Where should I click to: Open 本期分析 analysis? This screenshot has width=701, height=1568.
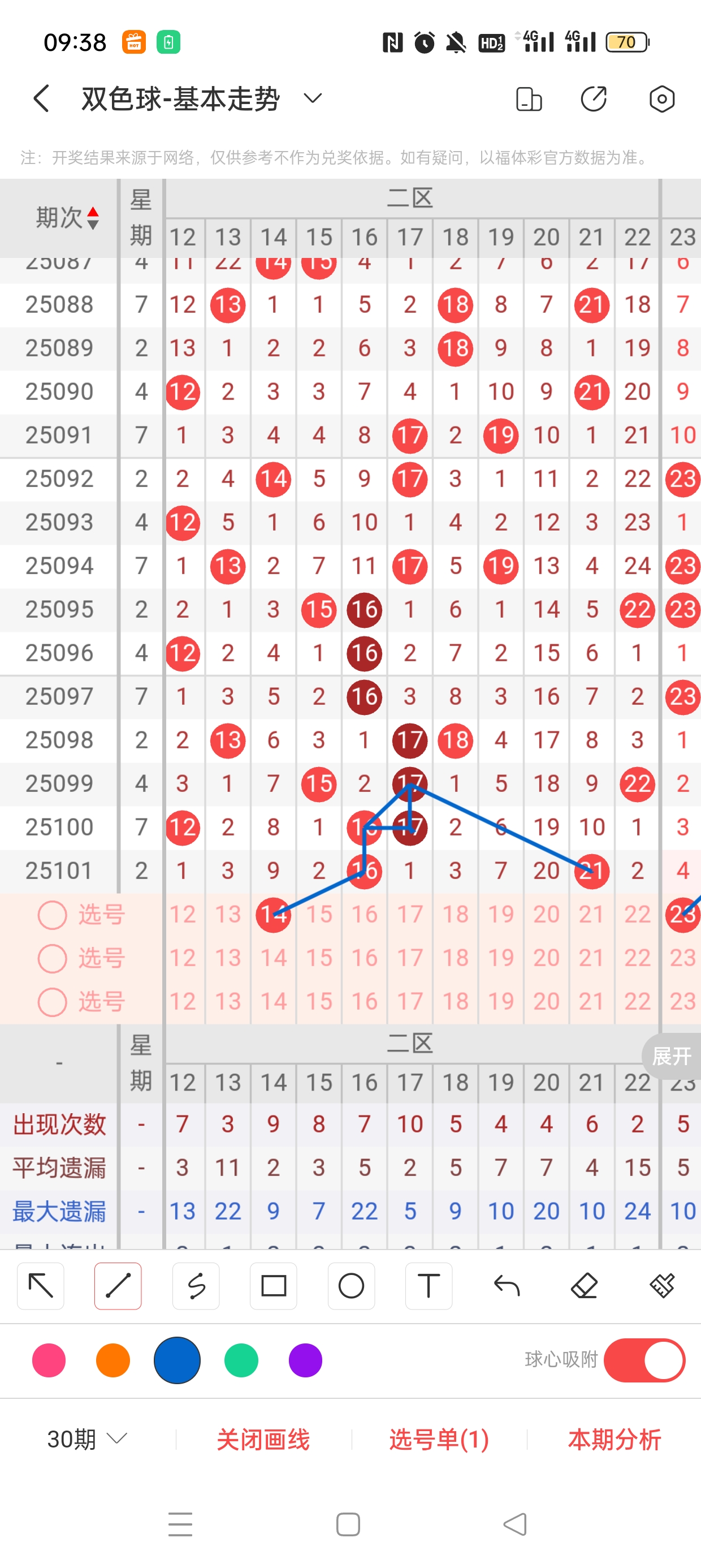pos(615,1439)
